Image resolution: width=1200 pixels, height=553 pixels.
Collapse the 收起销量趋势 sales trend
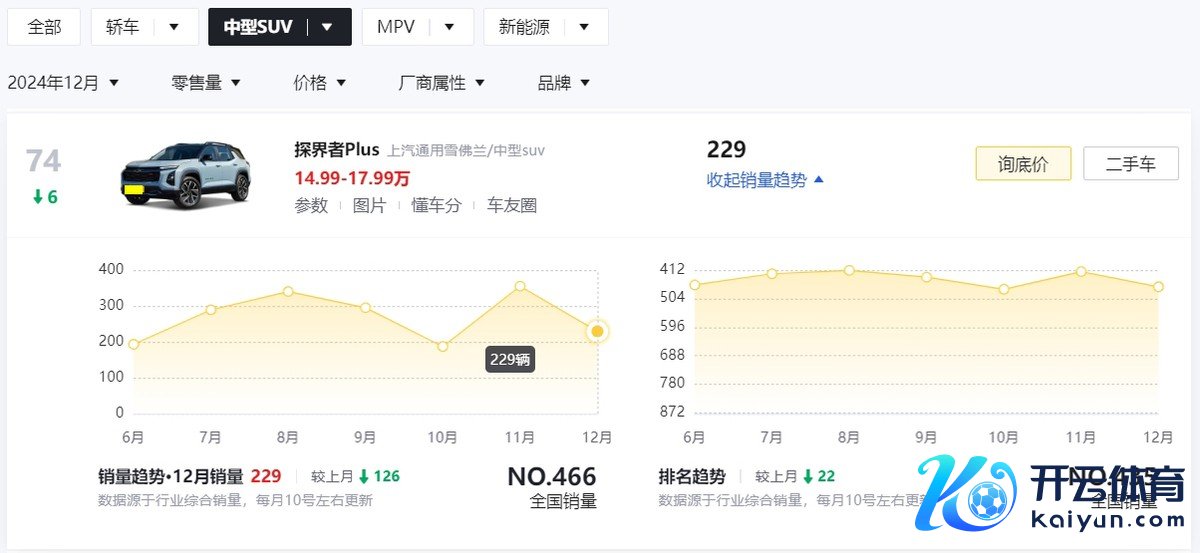(x=765, y=180)
